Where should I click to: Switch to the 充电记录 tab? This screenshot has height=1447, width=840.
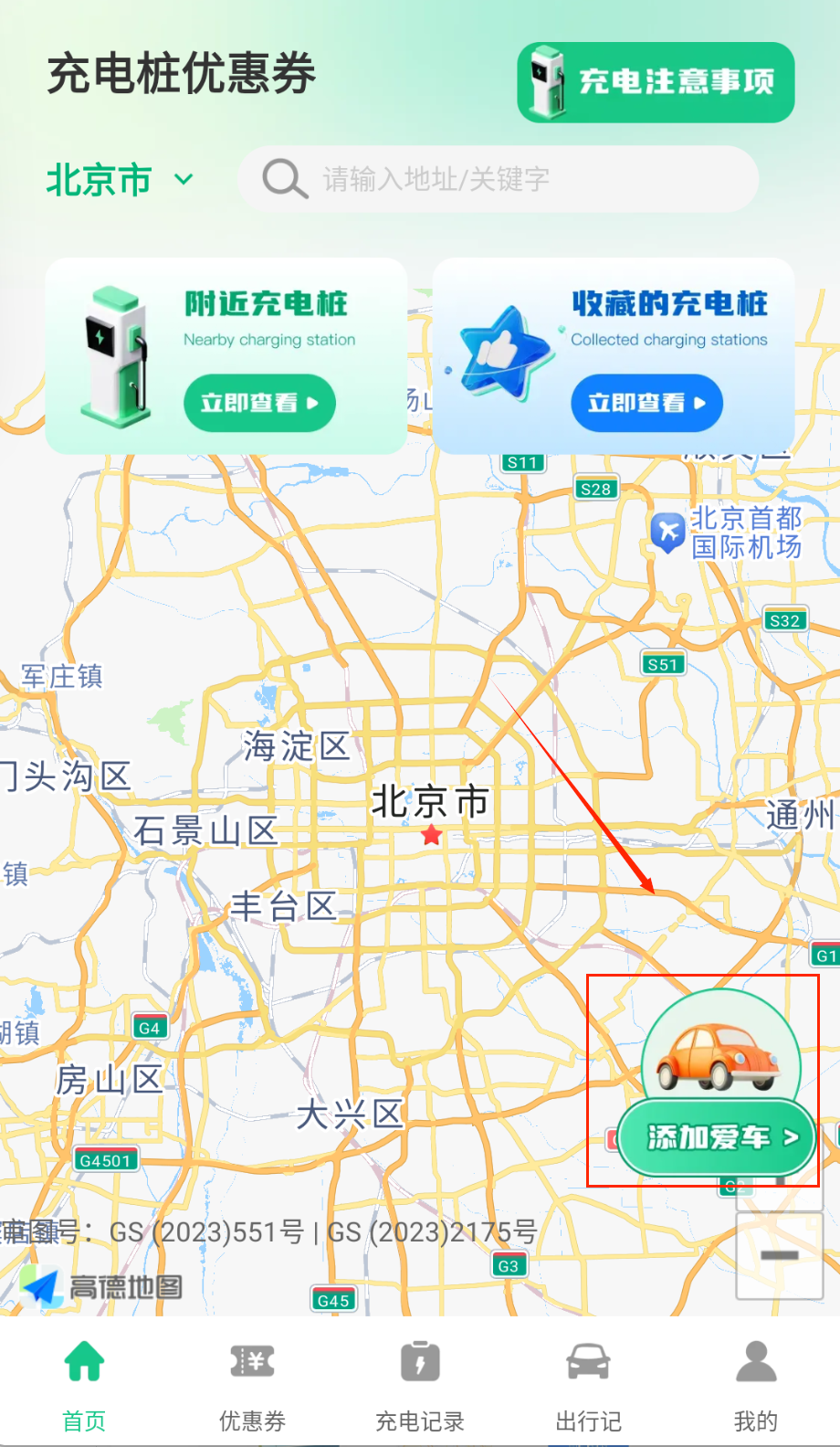(420, 1385)
